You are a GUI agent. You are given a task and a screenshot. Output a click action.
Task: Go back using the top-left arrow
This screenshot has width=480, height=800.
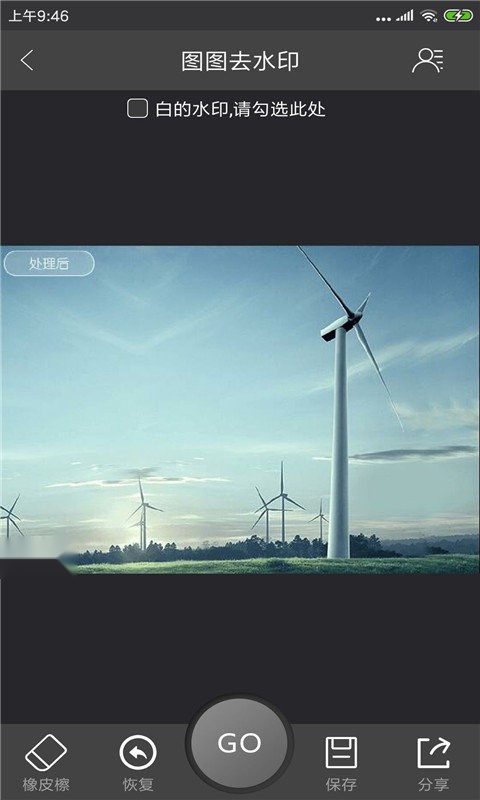(27, 60)
